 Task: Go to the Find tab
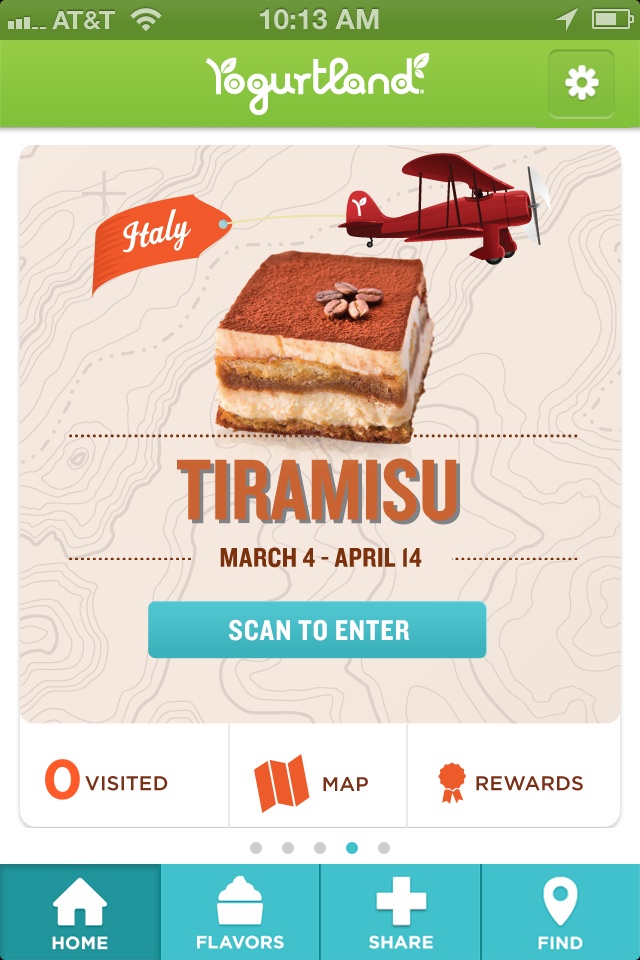click(560, 912)
